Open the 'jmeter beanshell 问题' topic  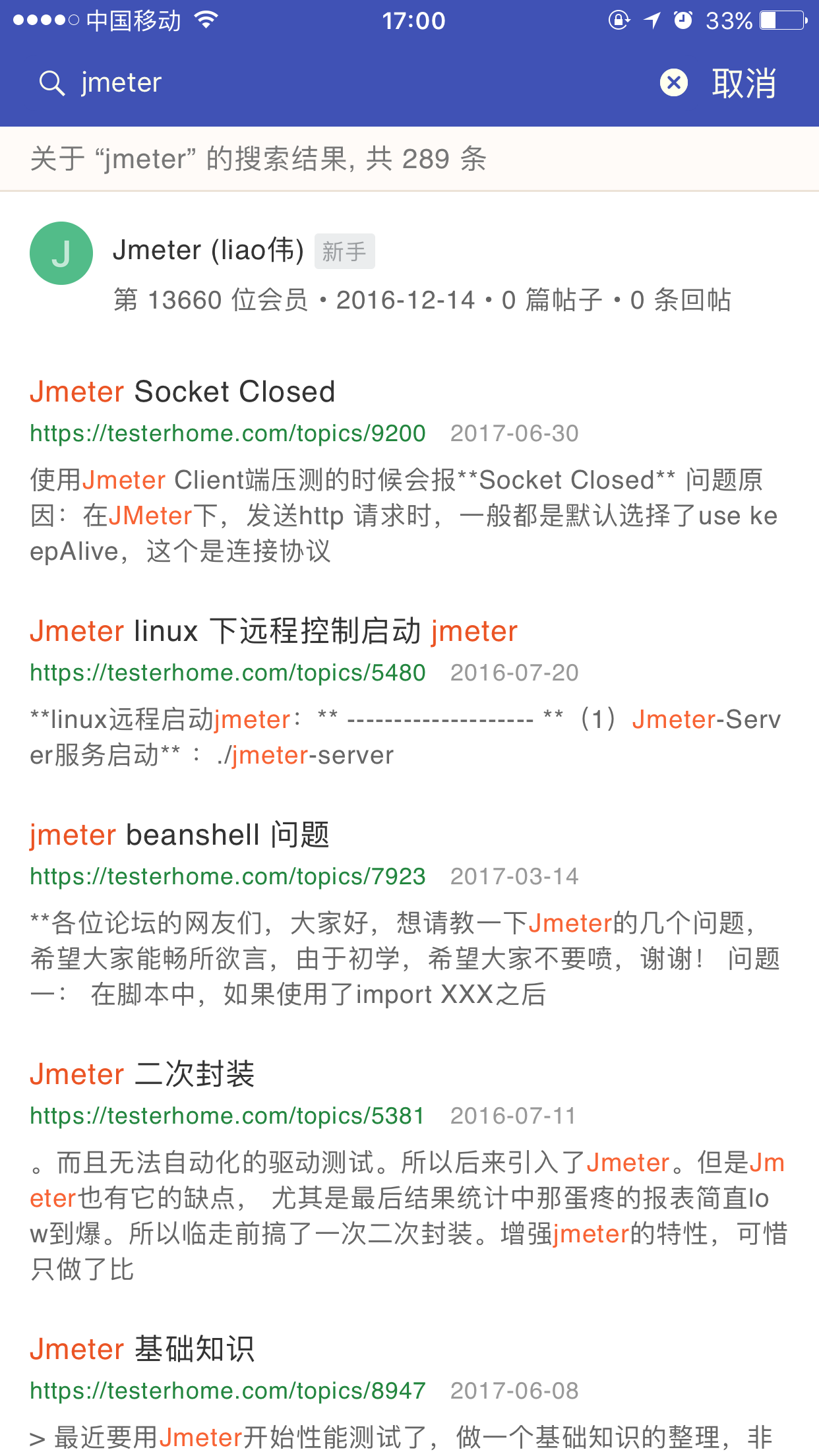pos(179,835)
